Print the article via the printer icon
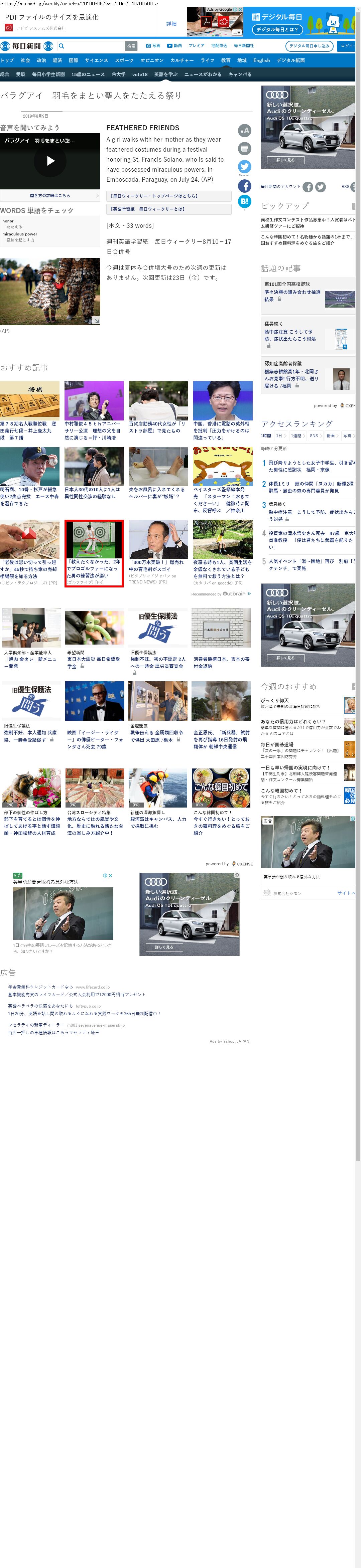361x1568 pixels. coord(244,149)
